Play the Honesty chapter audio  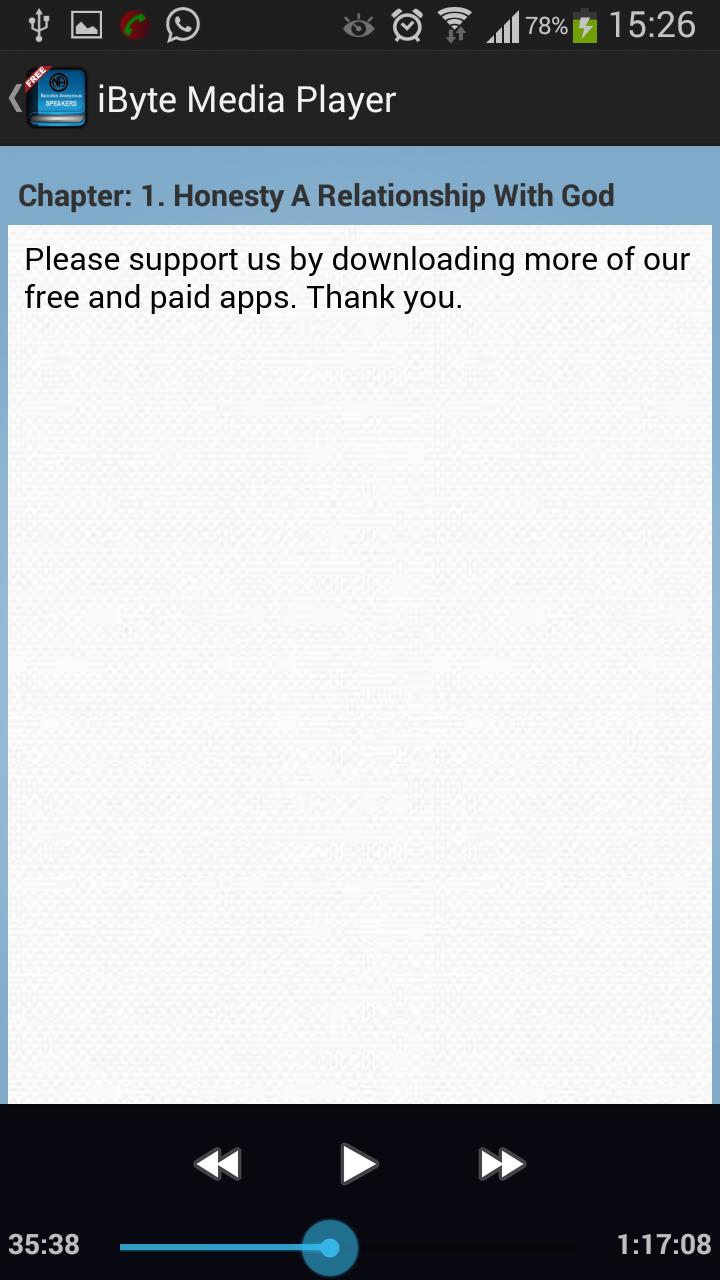pos(358,1164)
